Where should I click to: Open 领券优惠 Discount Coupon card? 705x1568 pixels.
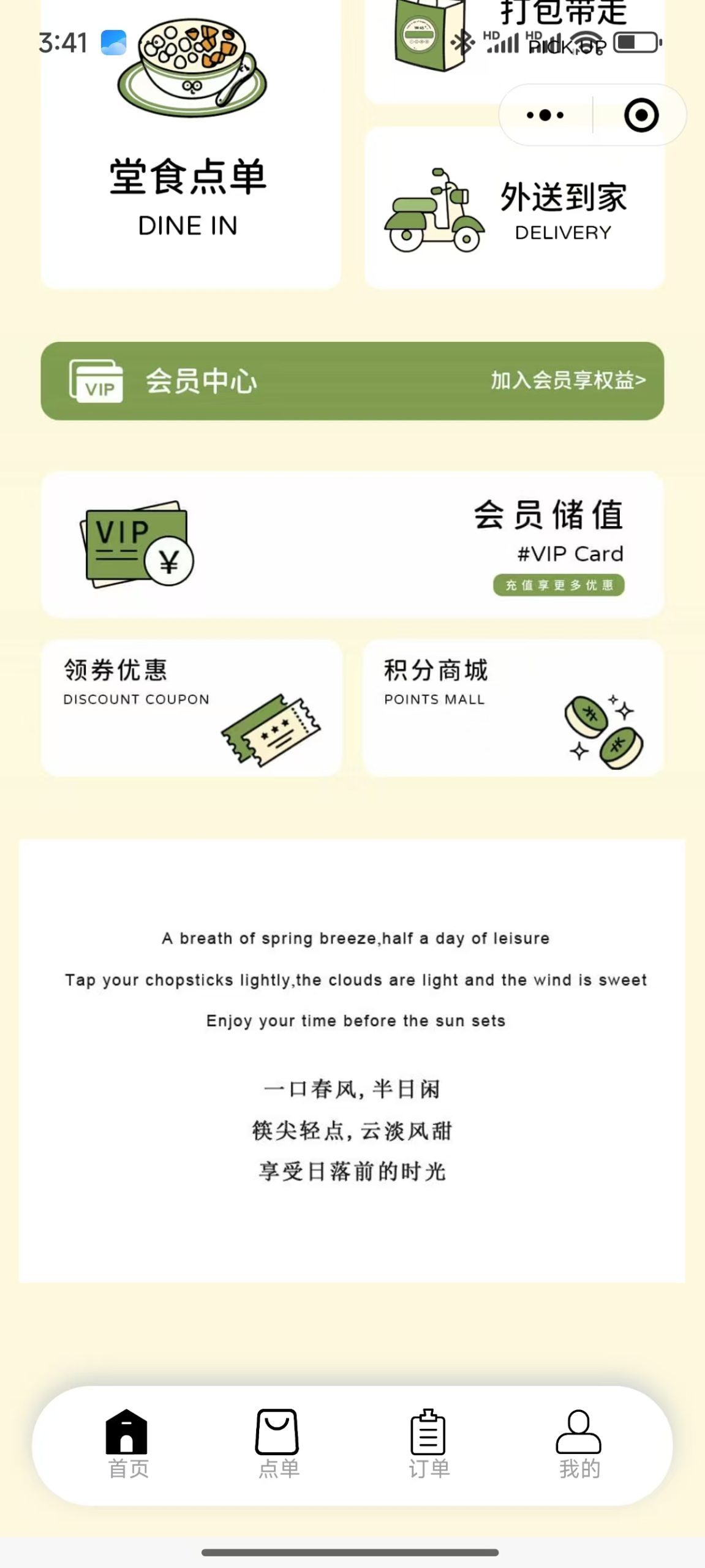191,708
